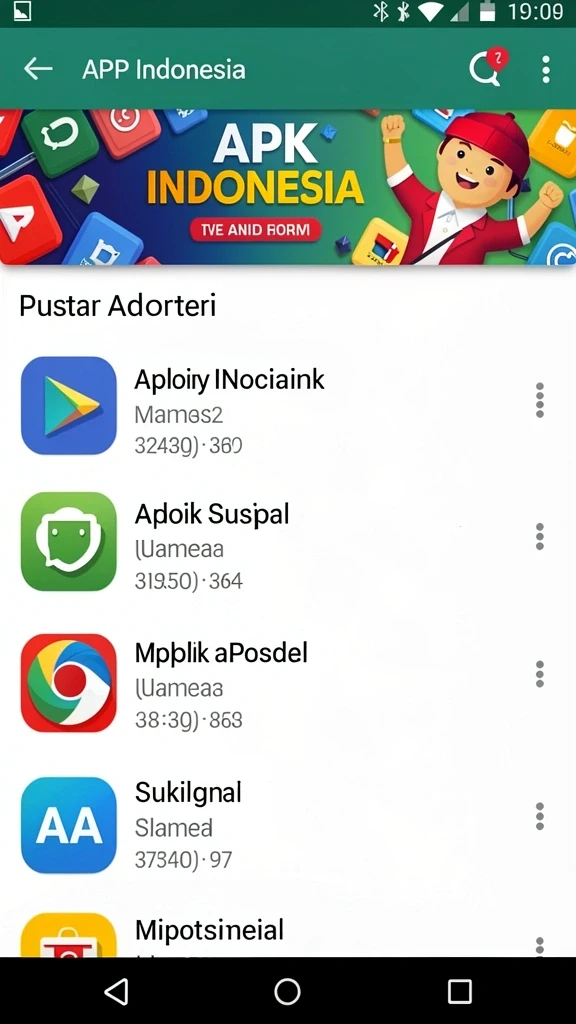The image size is (576, 1024).
Task: Go back using the app bar arrow
Action: coord(38,69)
